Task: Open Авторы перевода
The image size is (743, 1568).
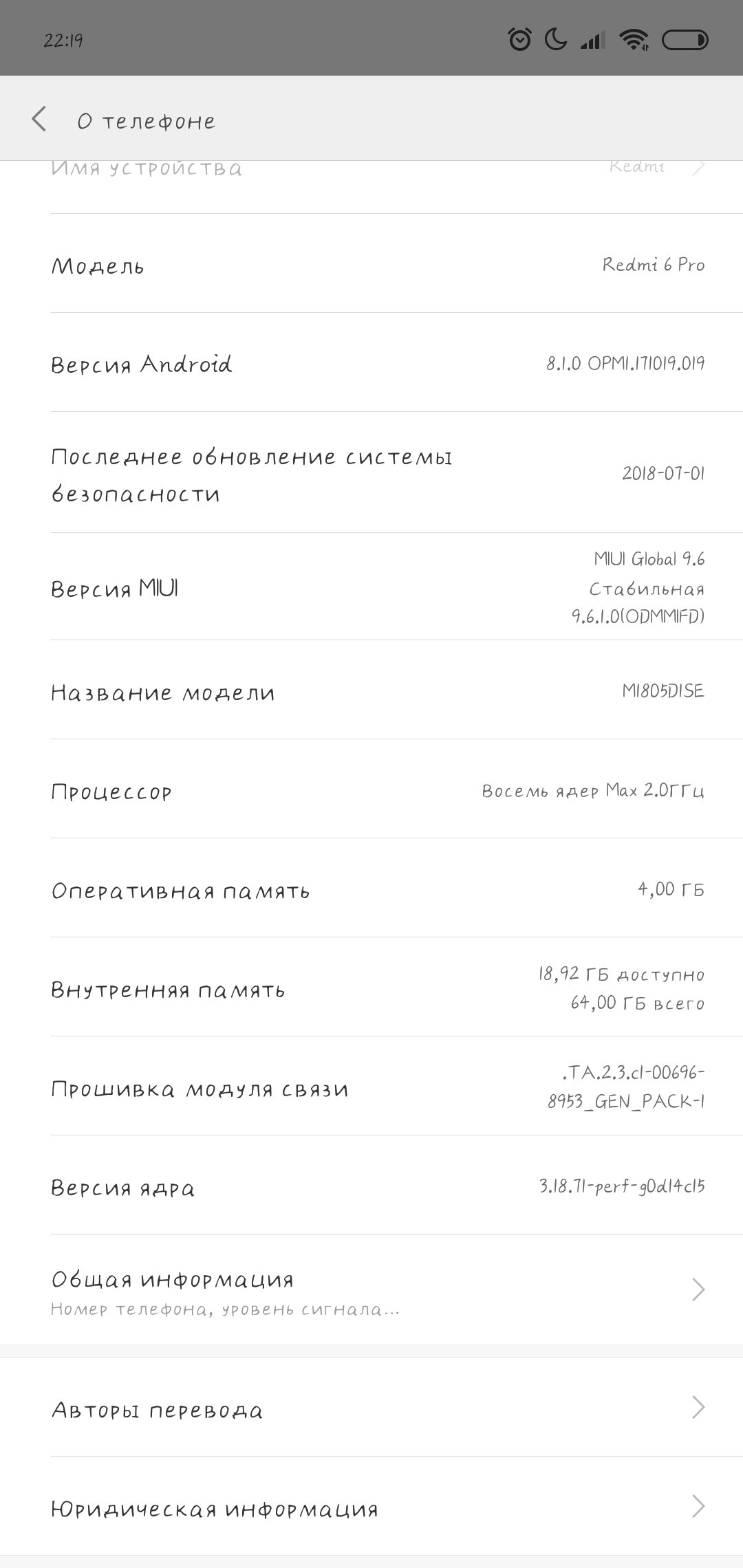Action: 371,1407
